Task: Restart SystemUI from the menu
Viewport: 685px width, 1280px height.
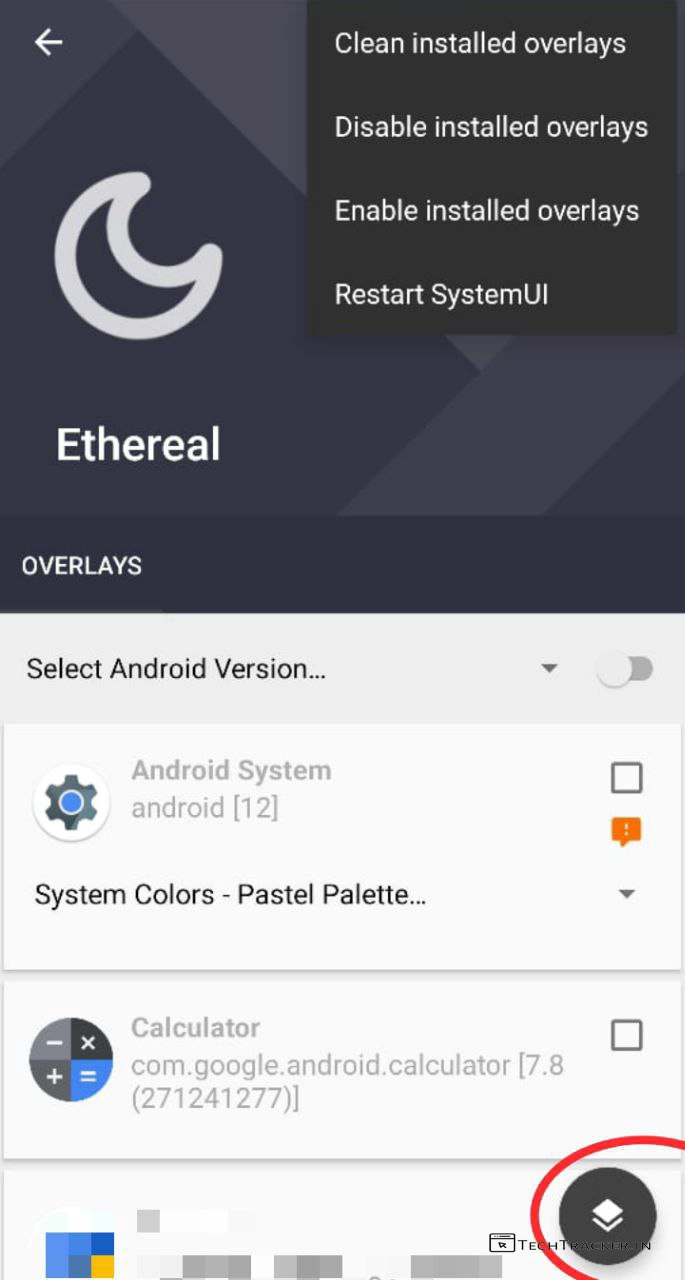Action: pyautogui.click(x=441, y=295)
